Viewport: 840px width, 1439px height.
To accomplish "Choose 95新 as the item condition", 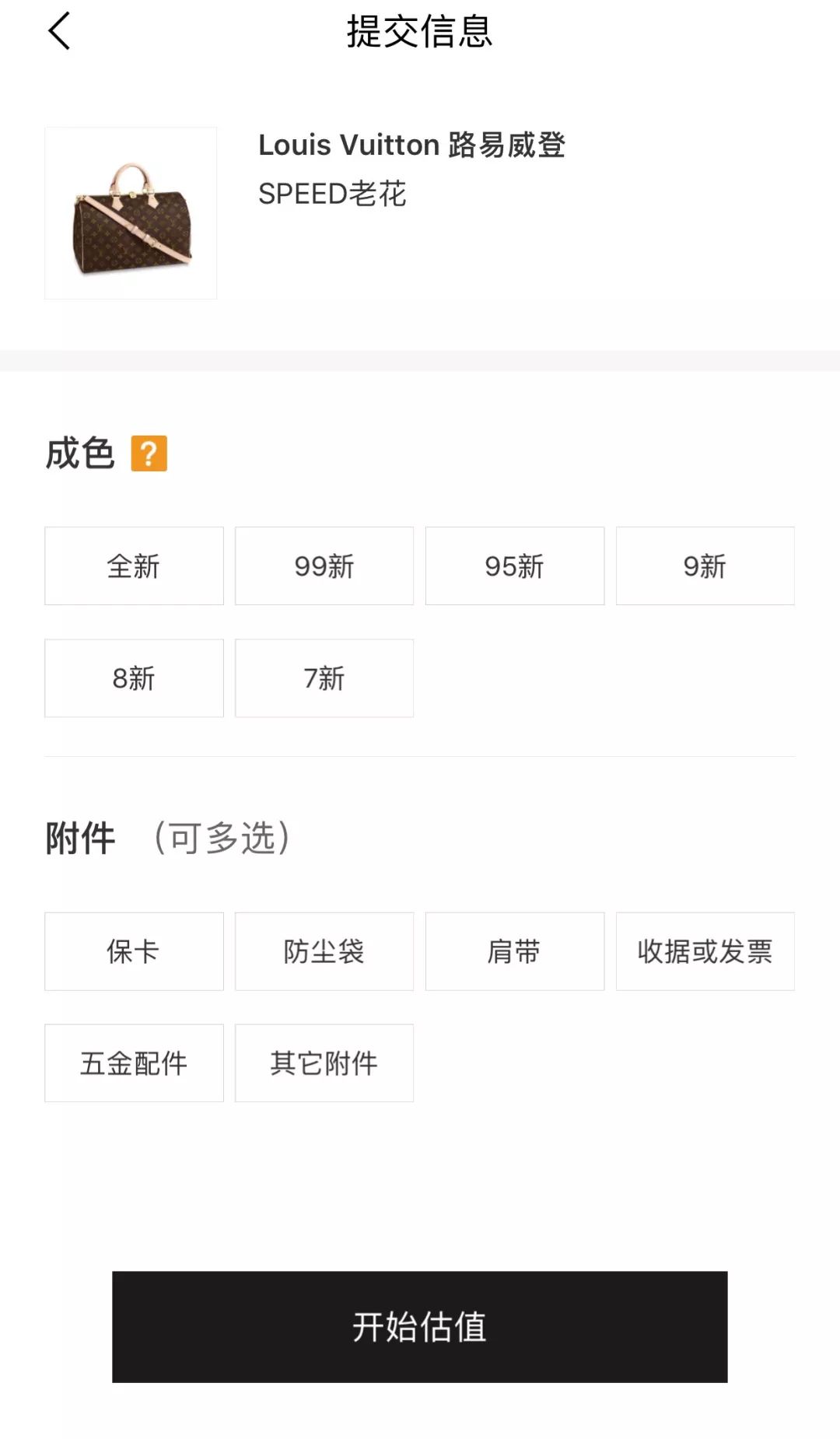I will 514,565.
